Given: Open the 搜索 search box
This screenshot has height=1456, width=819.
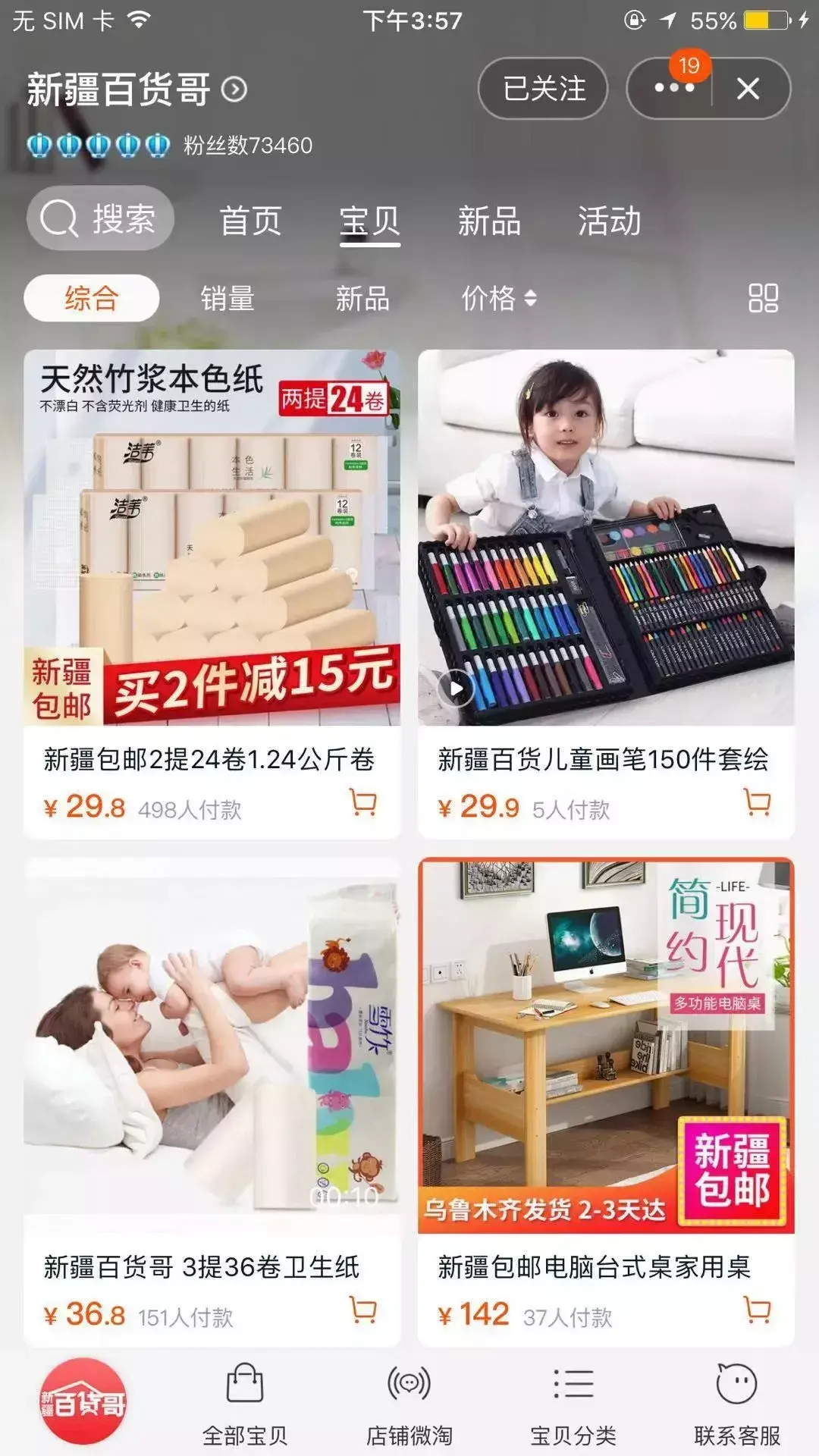Looking at the screenshot, I should pos(100,219).
